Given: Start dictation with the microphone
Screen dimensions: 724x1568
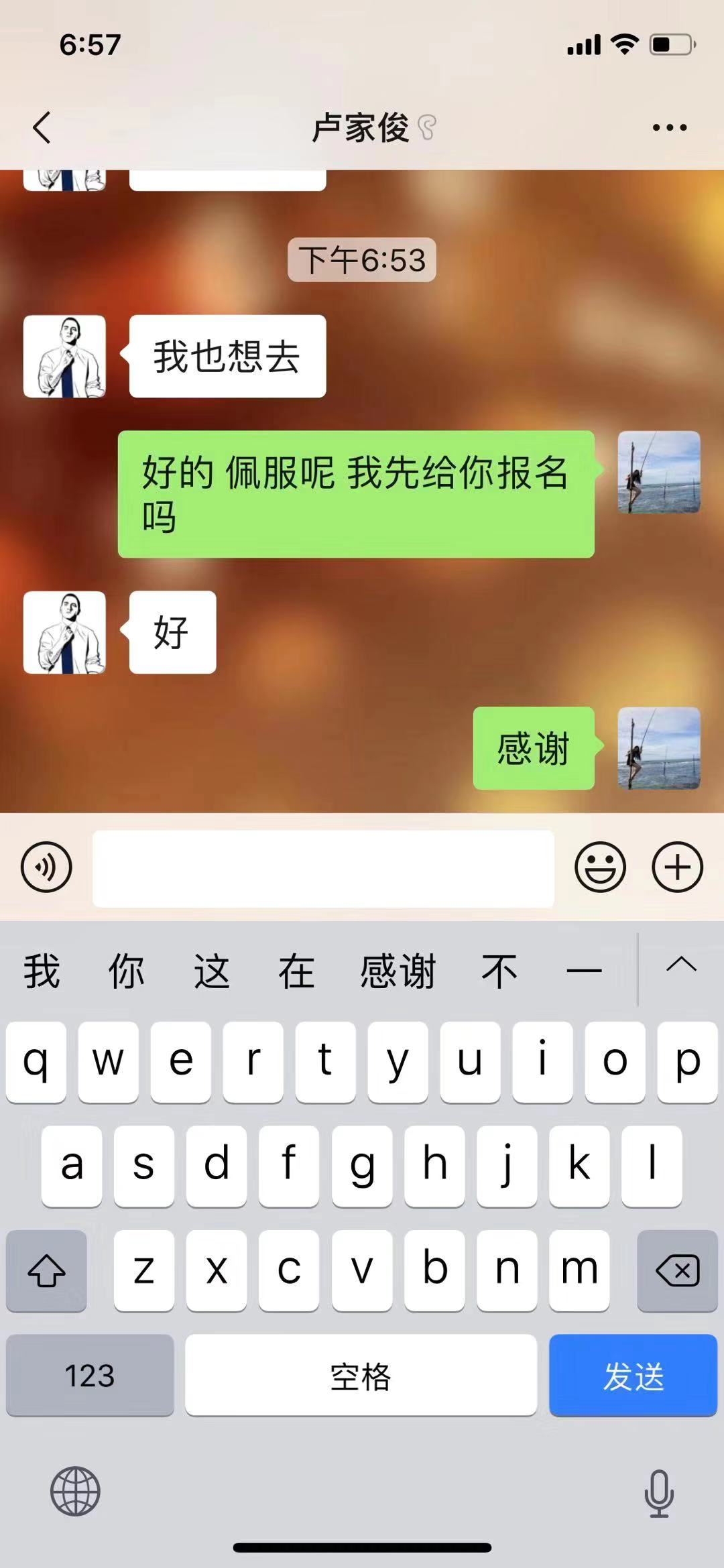Looking at the screenshot, I should [x=658, y=1493].
